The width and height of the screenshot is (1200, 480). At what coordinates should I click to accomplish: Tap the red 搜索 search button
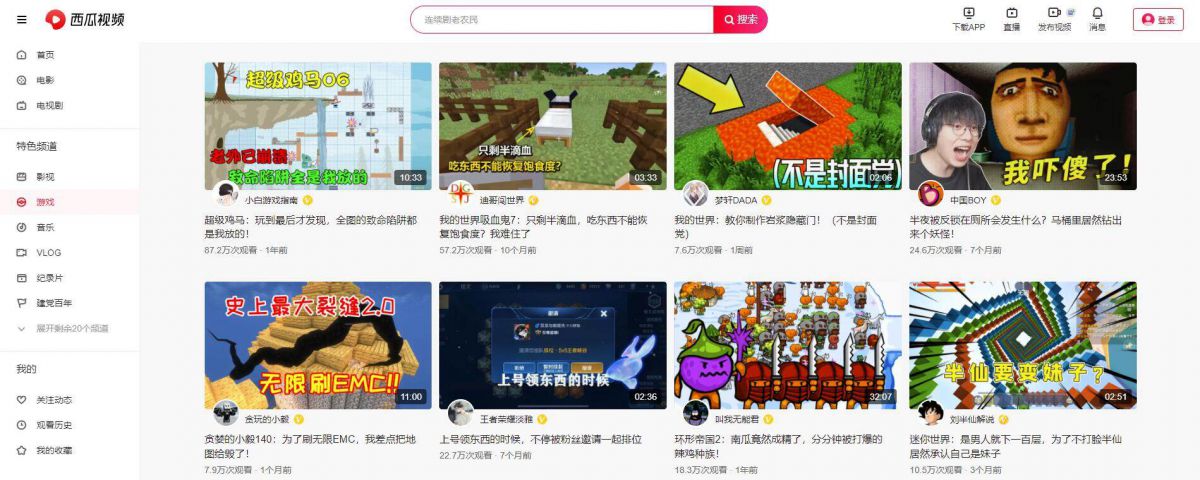(x=740, y=20)
